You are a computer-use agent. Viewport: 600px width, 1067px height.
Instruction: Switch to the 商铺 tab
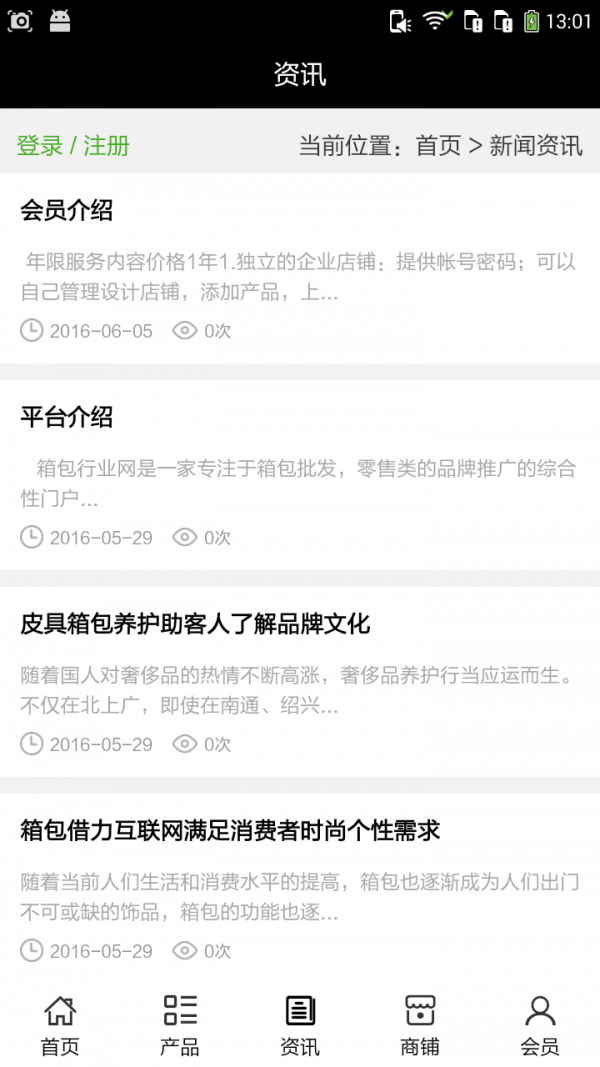pyautogui.click(x=420, y=1025)
